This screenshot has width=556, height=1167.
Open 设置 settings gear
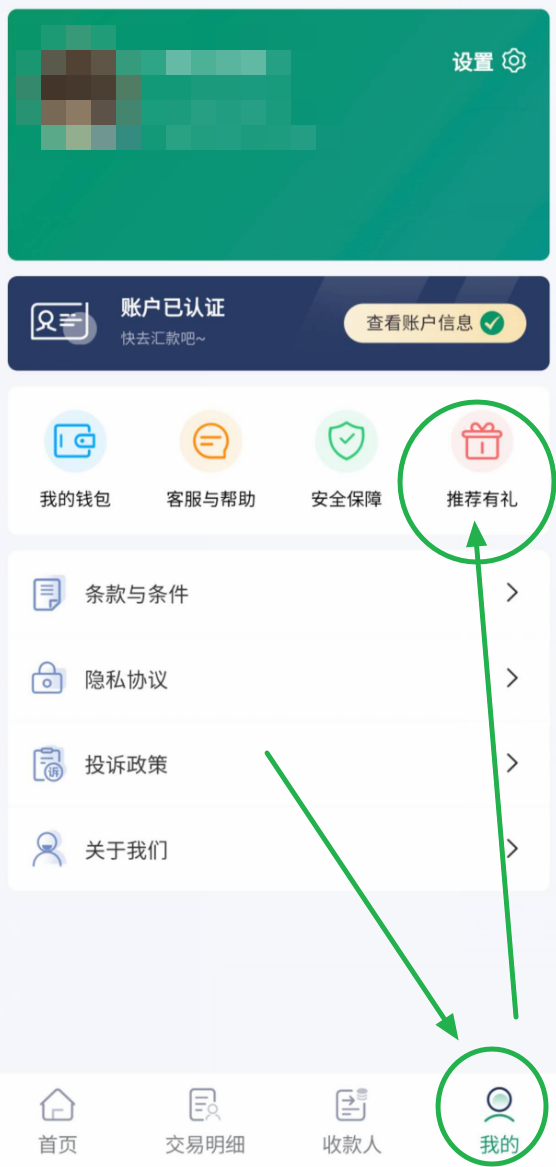click(x=489, y=61)
